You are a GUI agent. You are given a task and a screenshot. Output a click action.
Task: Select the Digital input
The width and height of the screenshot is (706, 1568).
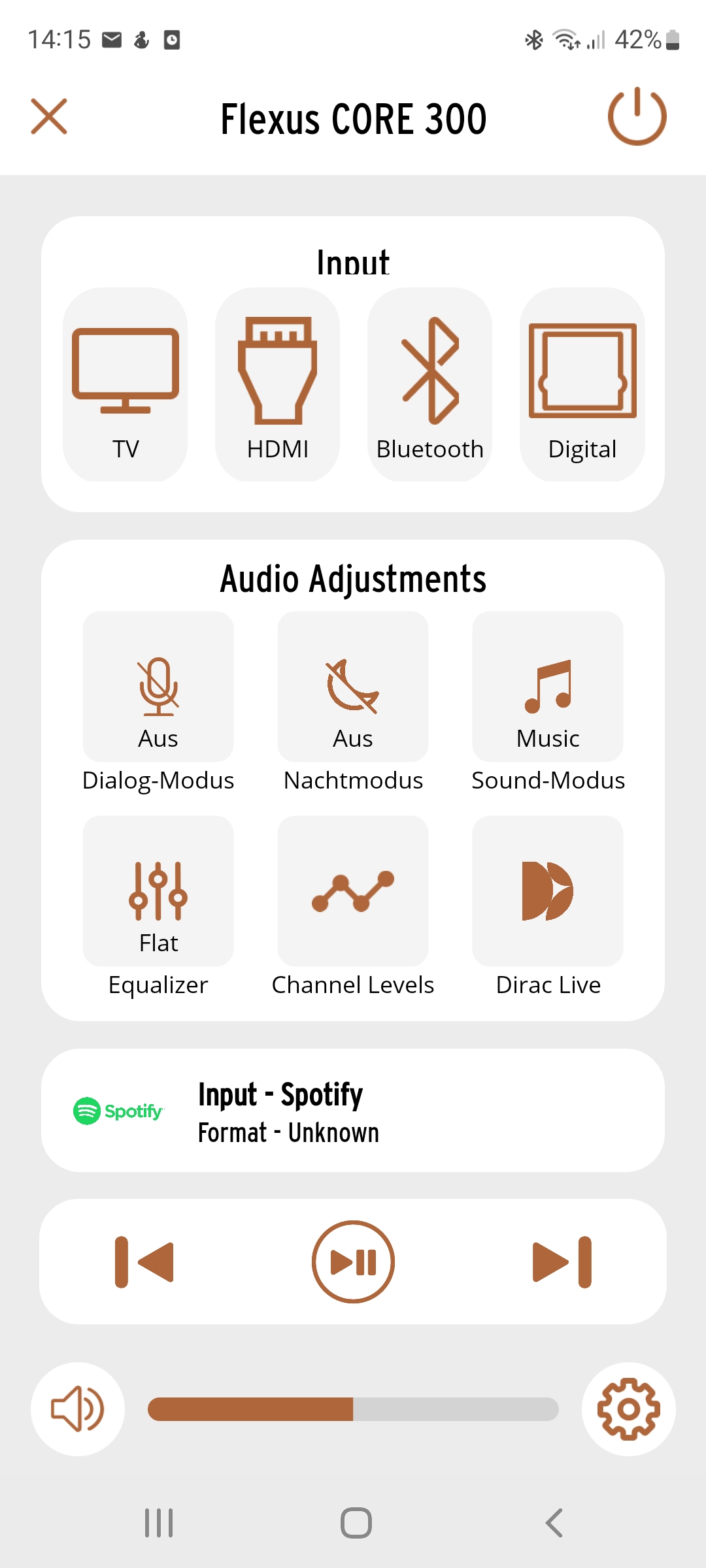582,384
